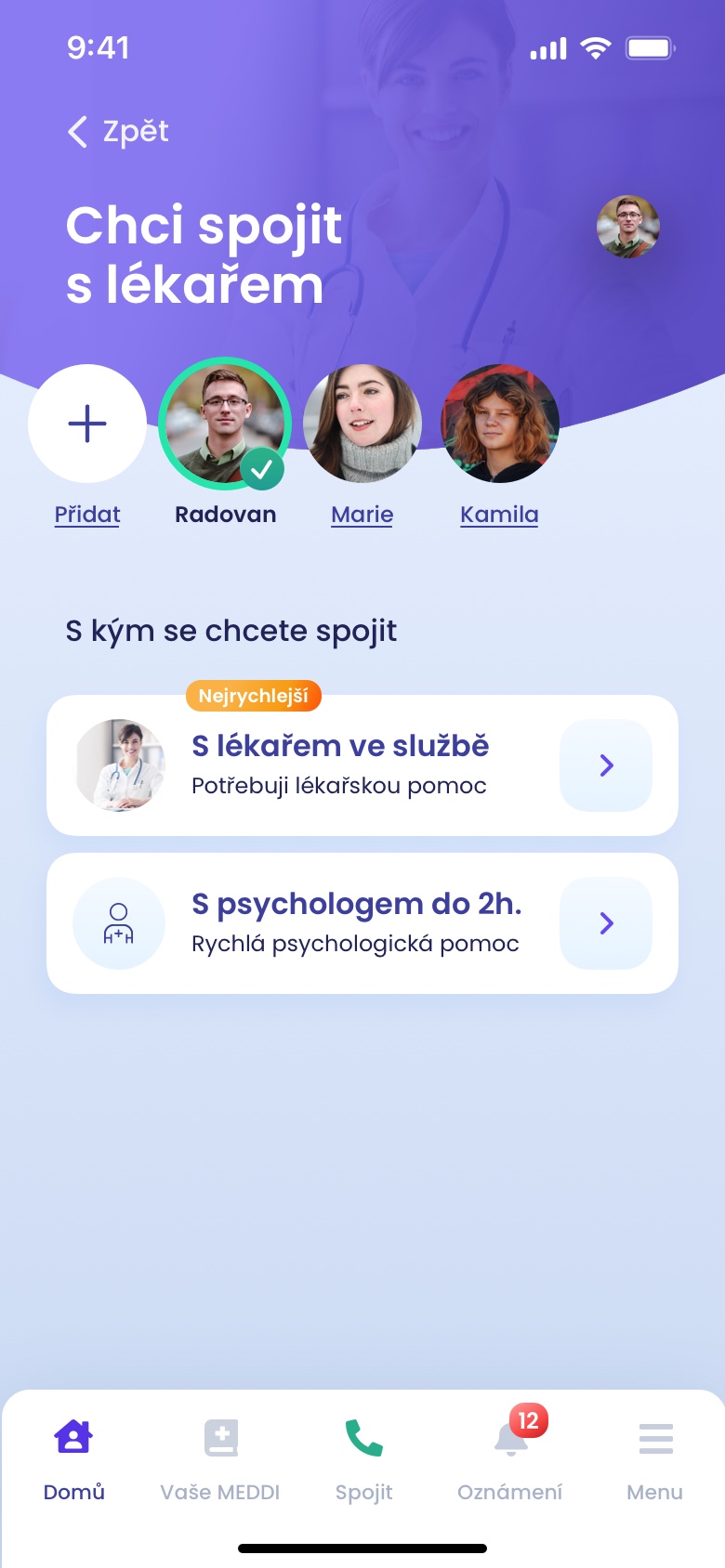Viewport: 725px width, 1568px height.
Task: Switch to the Domů tab
Action: coord(73,1458)
